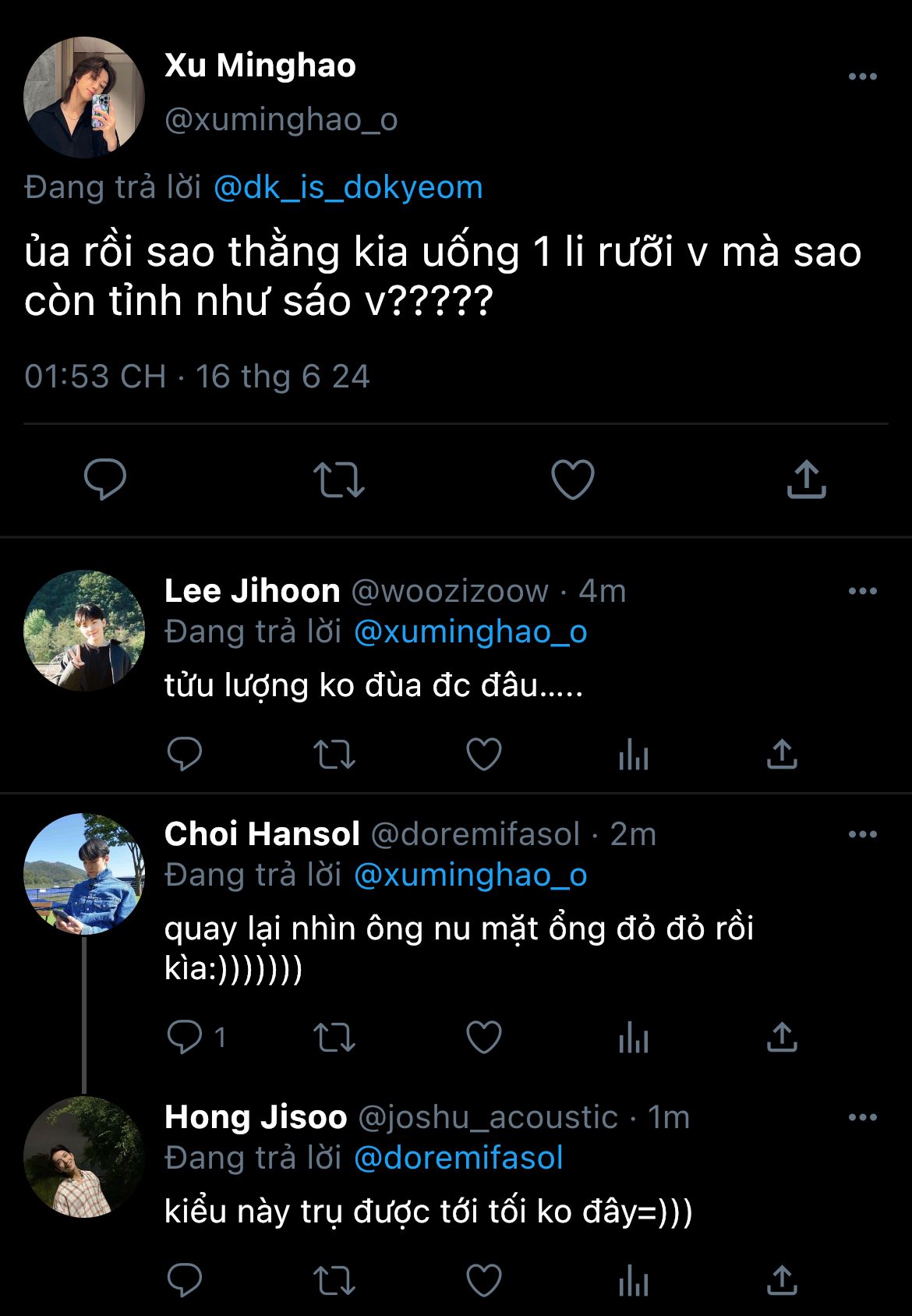The image size is (912, 1316).
Task: Open Xu Minghao's profile picture
Action: pos(84,97)
